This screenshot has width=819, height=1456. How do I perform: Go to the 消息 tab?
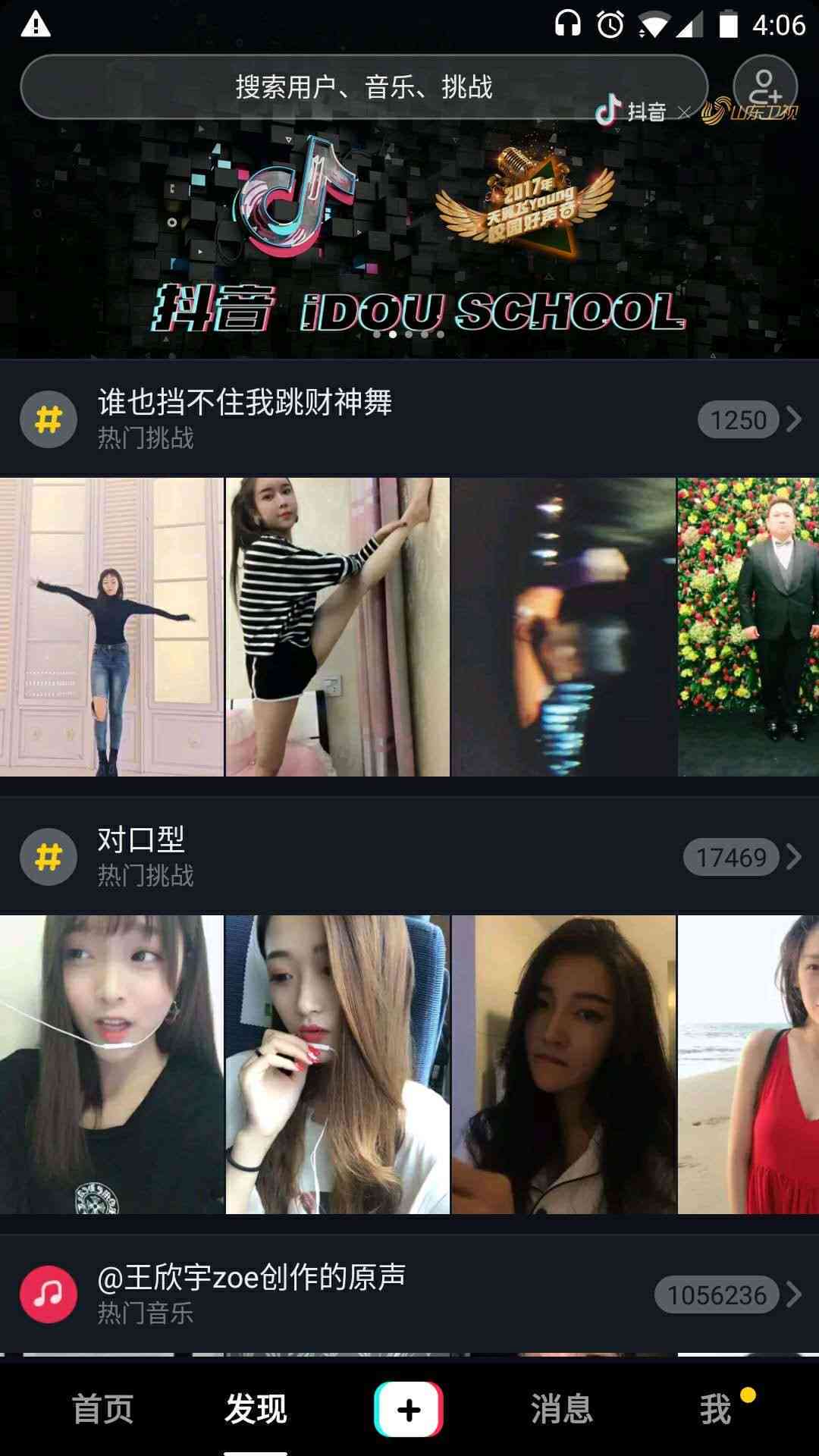click(561, 1409)
